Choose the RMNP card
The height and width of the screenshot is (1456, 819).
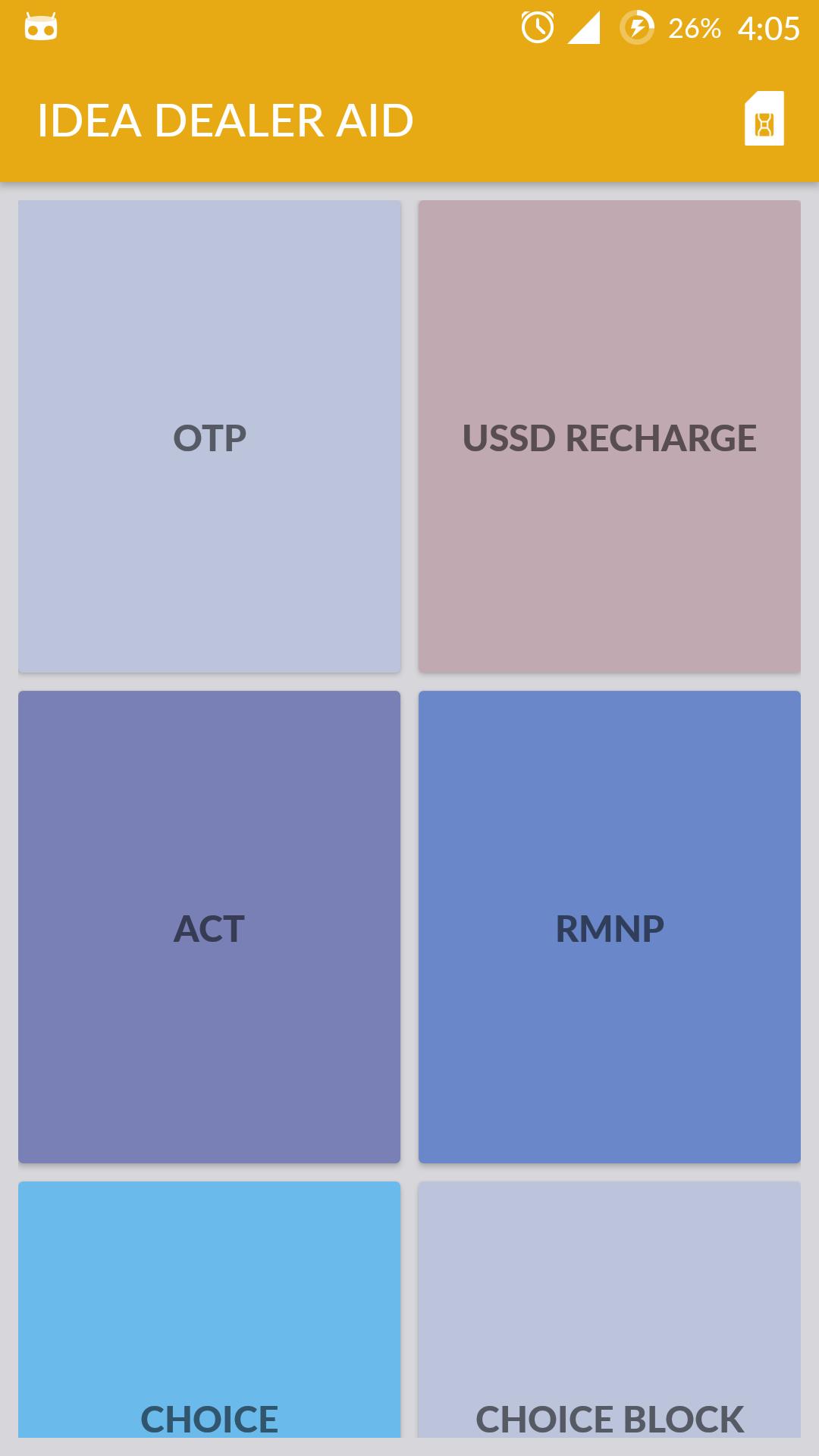click(x=609, y=926)
